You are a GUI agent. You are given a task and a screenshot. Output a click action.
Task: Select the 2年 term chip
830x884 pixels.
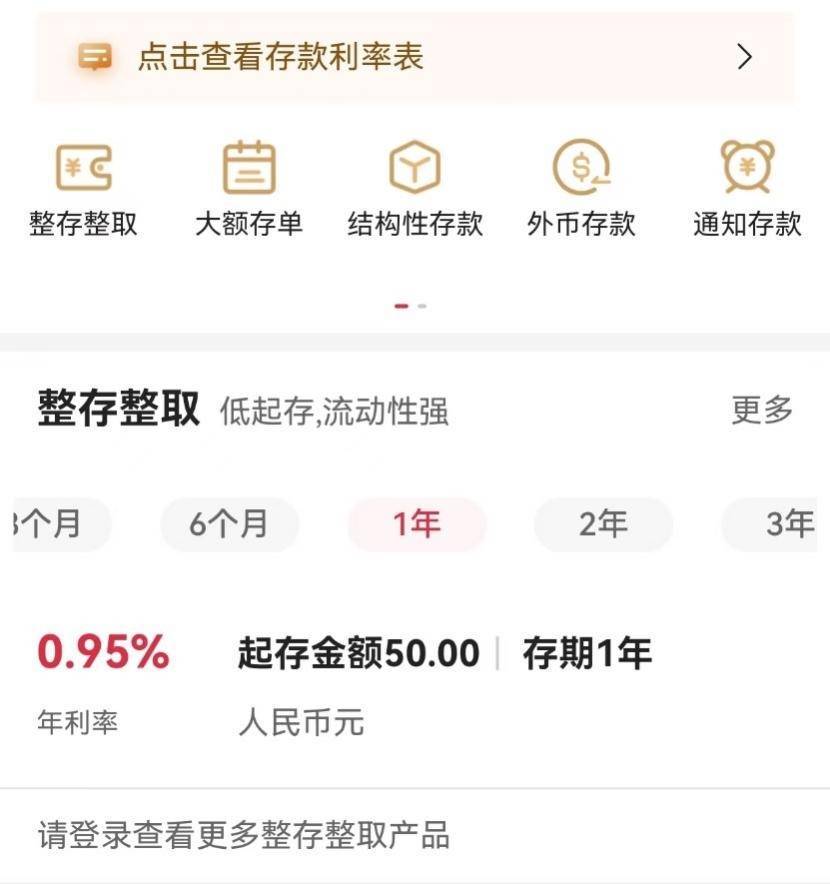point(603,524)
